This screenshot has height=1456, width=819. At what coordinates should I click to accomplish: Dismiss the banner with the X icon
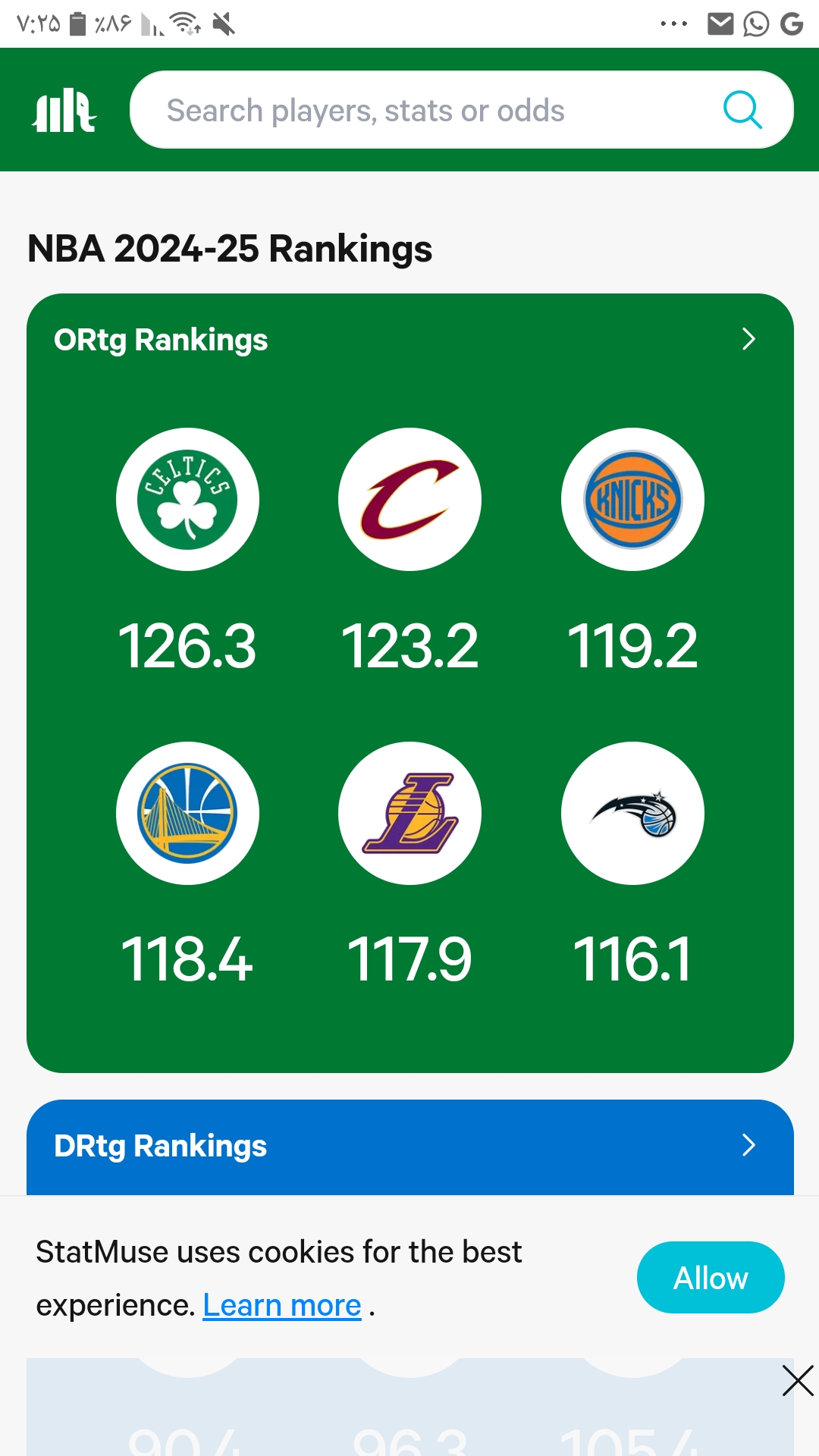point(798,1380)
